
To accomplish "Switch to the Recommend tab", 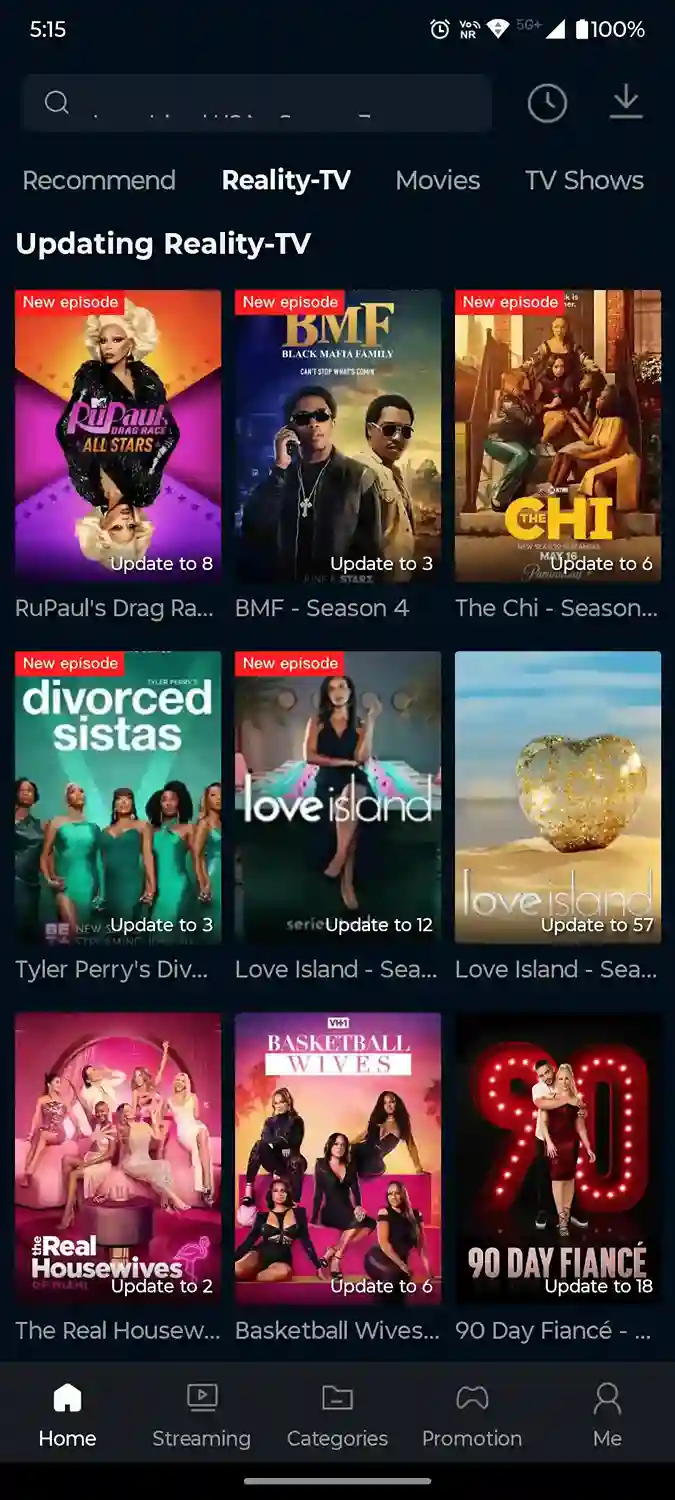I will 99,180.
